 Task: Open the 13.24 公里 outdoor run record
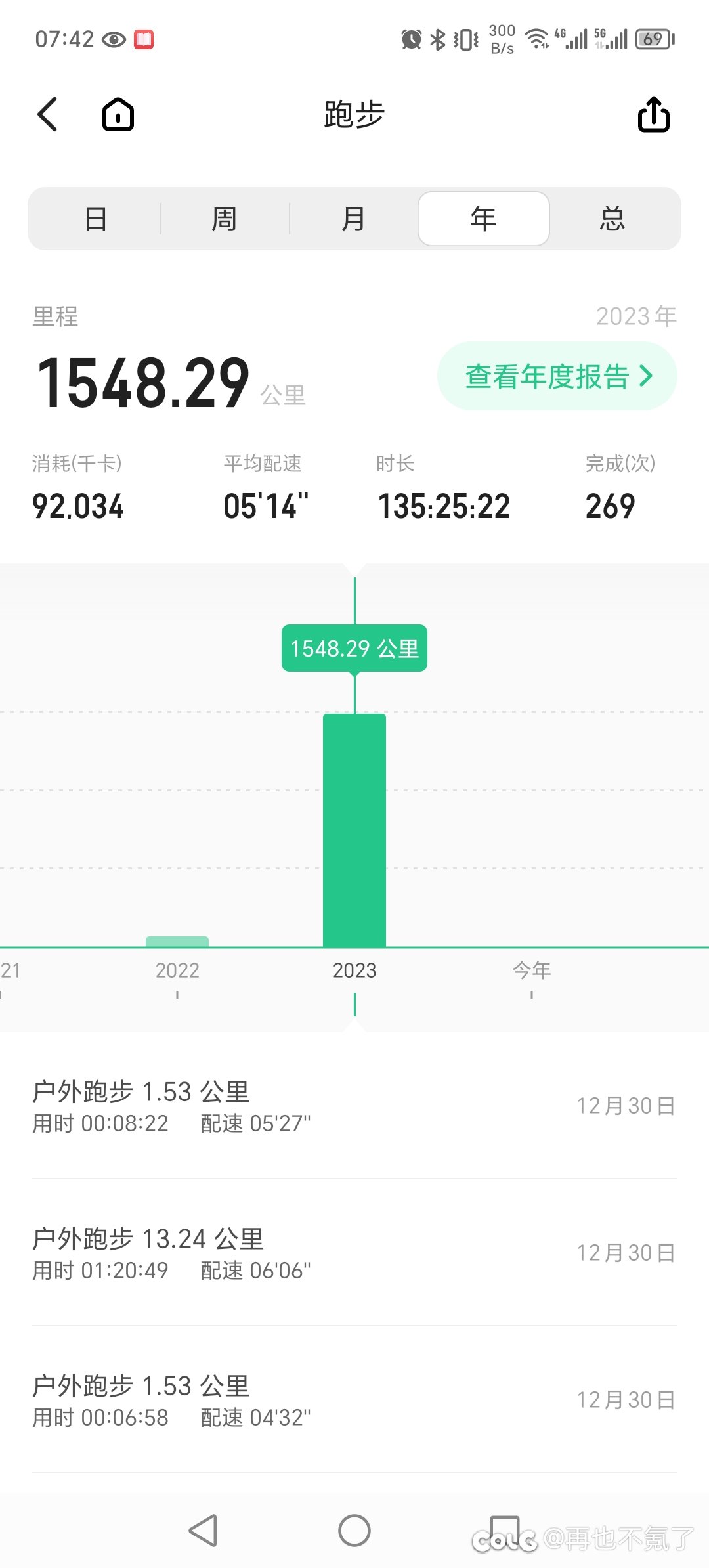tap(354, 1253)
